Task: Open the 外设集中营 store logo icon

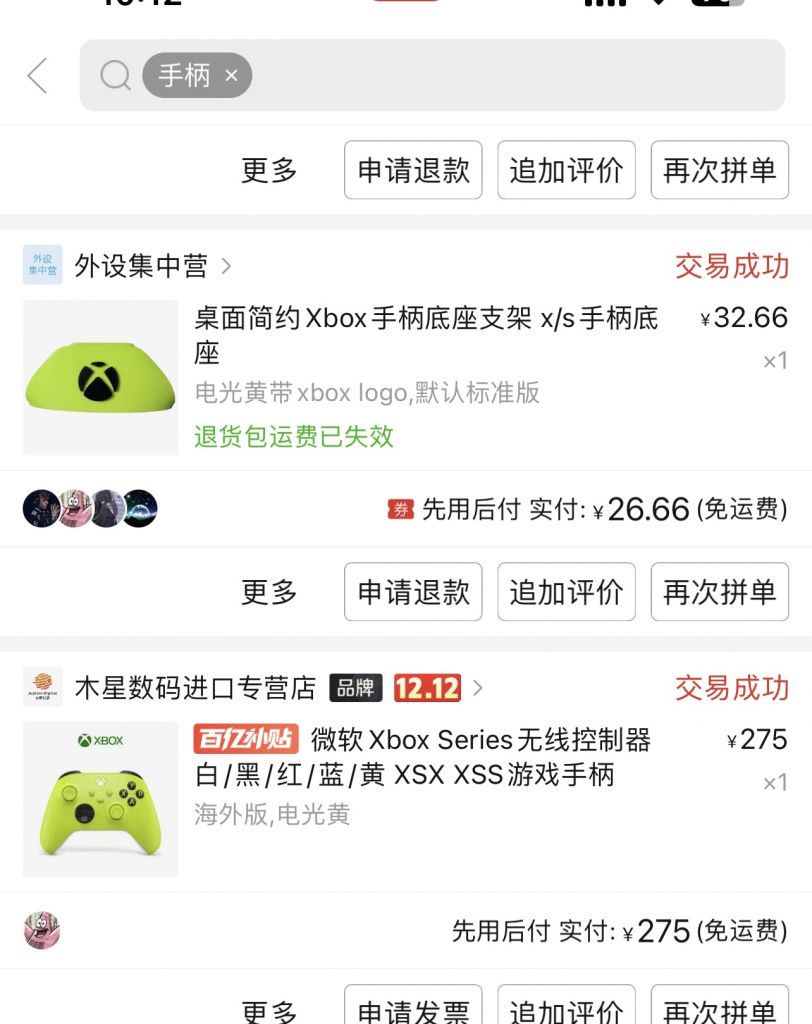Action: pyautogui.click(x=42, y=266)
